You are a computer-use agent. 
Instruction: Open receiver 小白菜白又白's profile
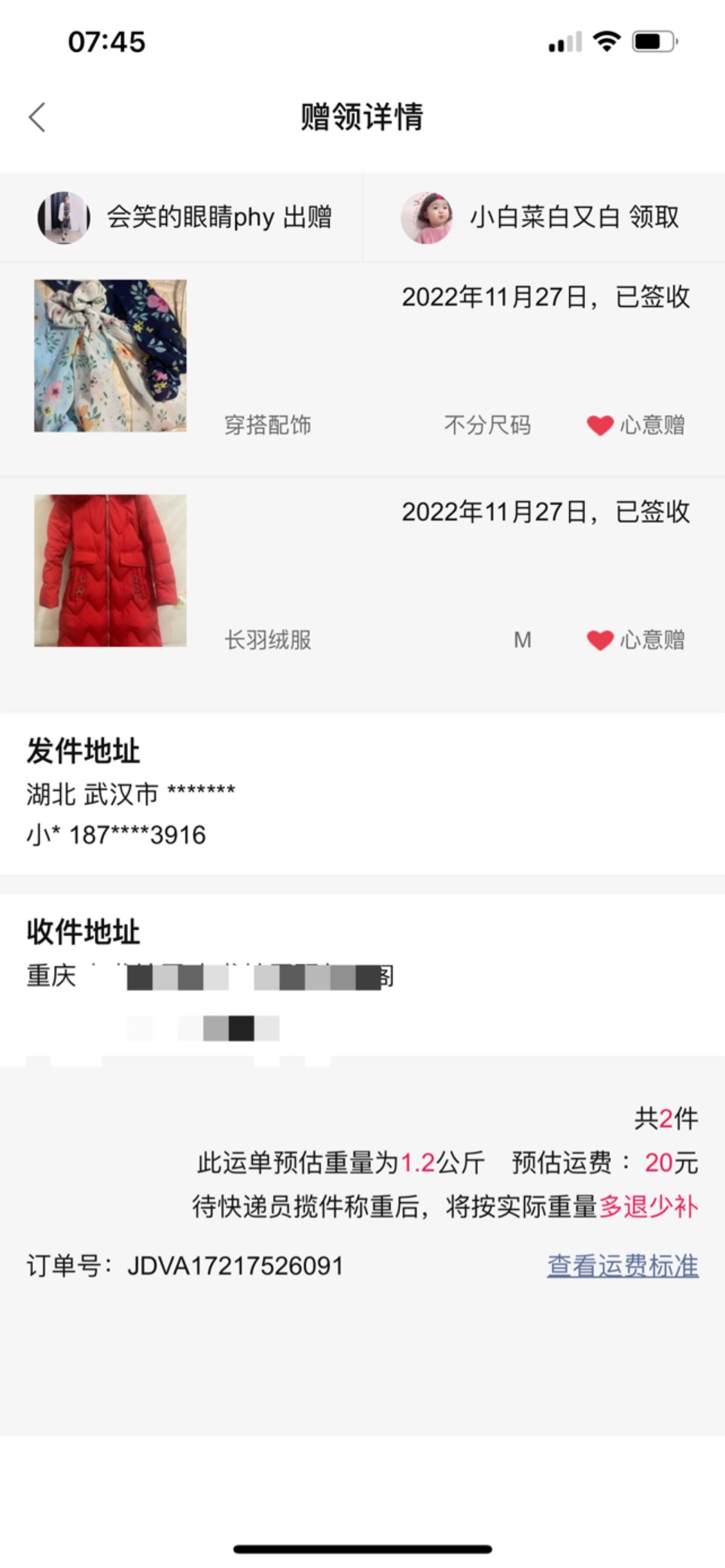[427, 217]
